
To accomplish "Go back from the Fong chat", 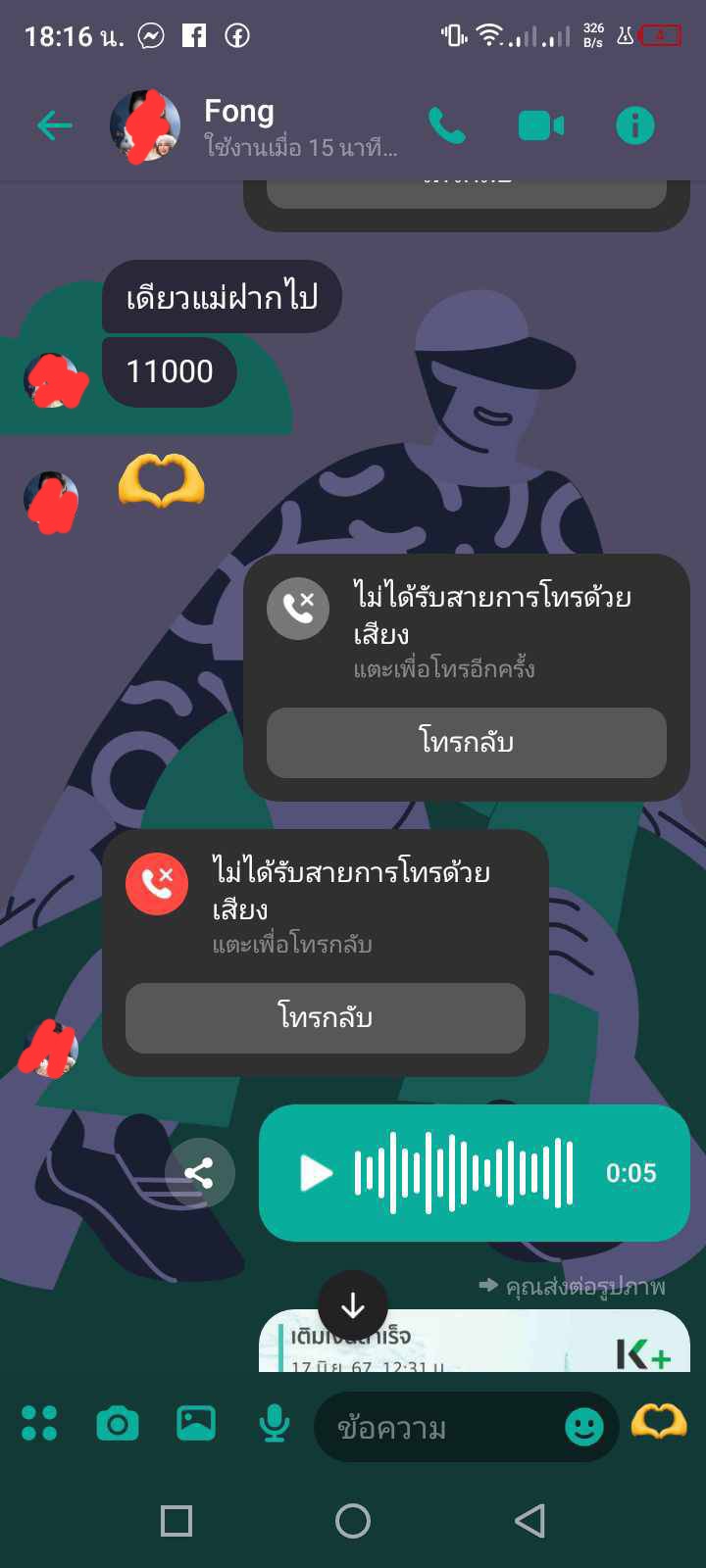I will pos(55,125).
